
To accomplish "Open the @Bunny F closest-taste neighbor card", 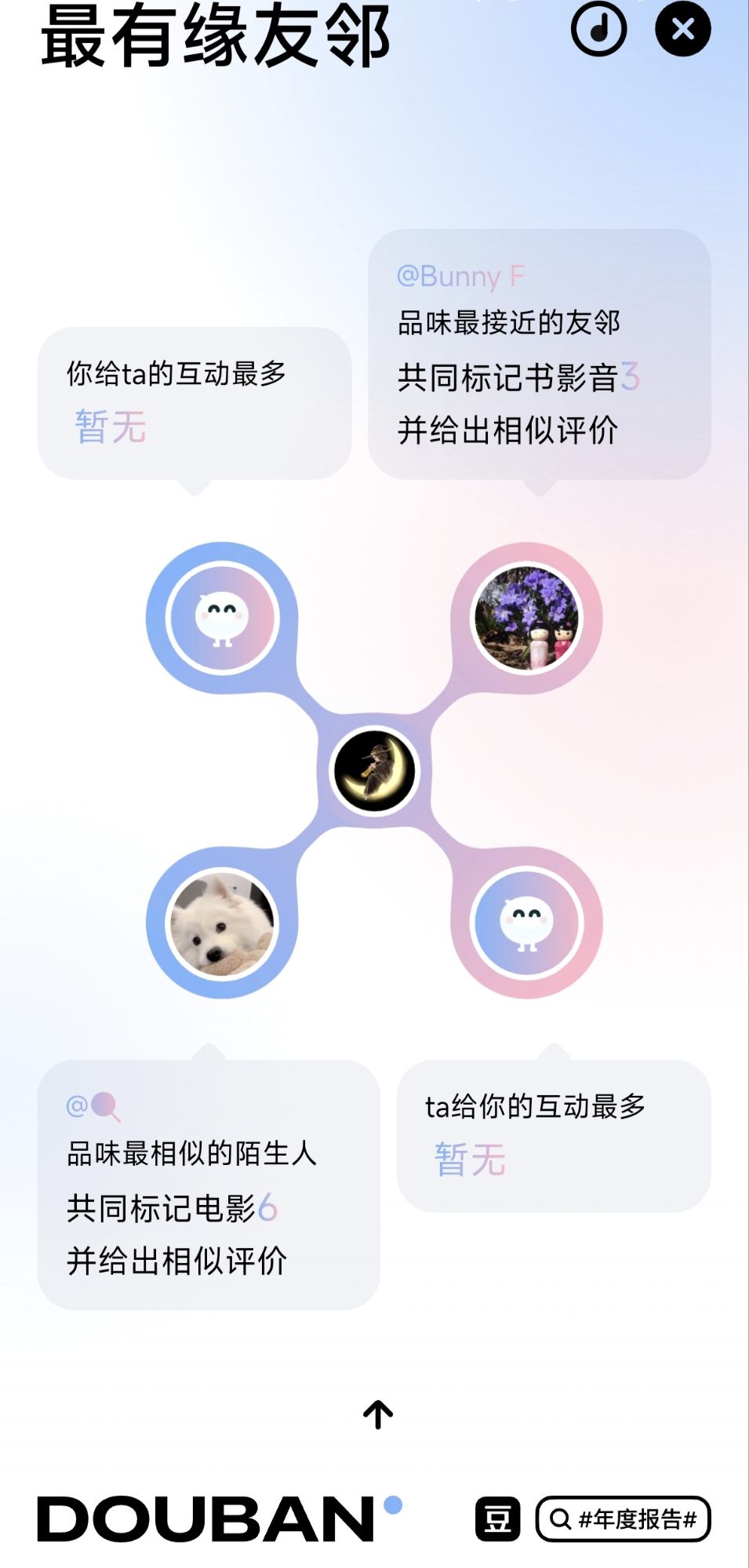I will point(539,354).
